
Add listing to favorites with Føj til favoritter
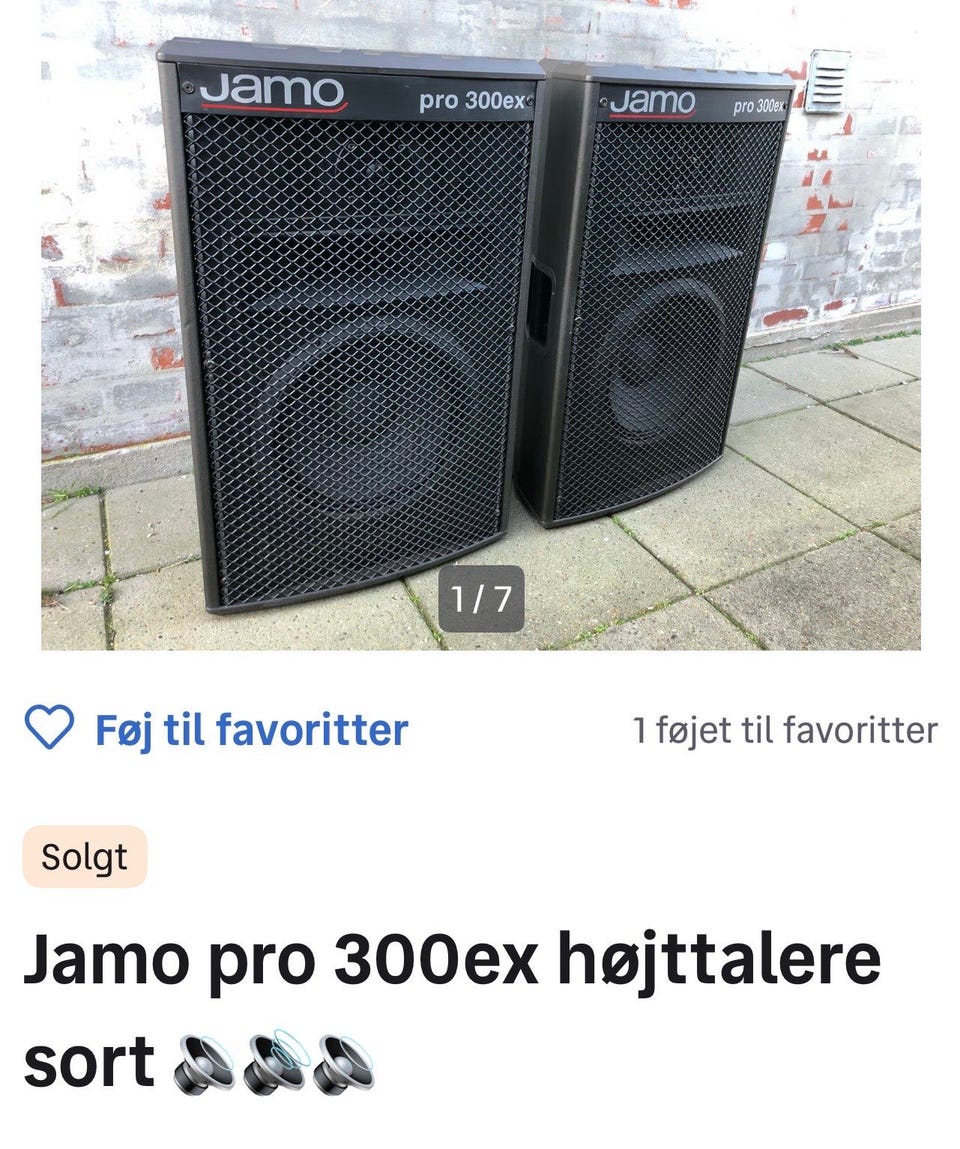(217, 729)
